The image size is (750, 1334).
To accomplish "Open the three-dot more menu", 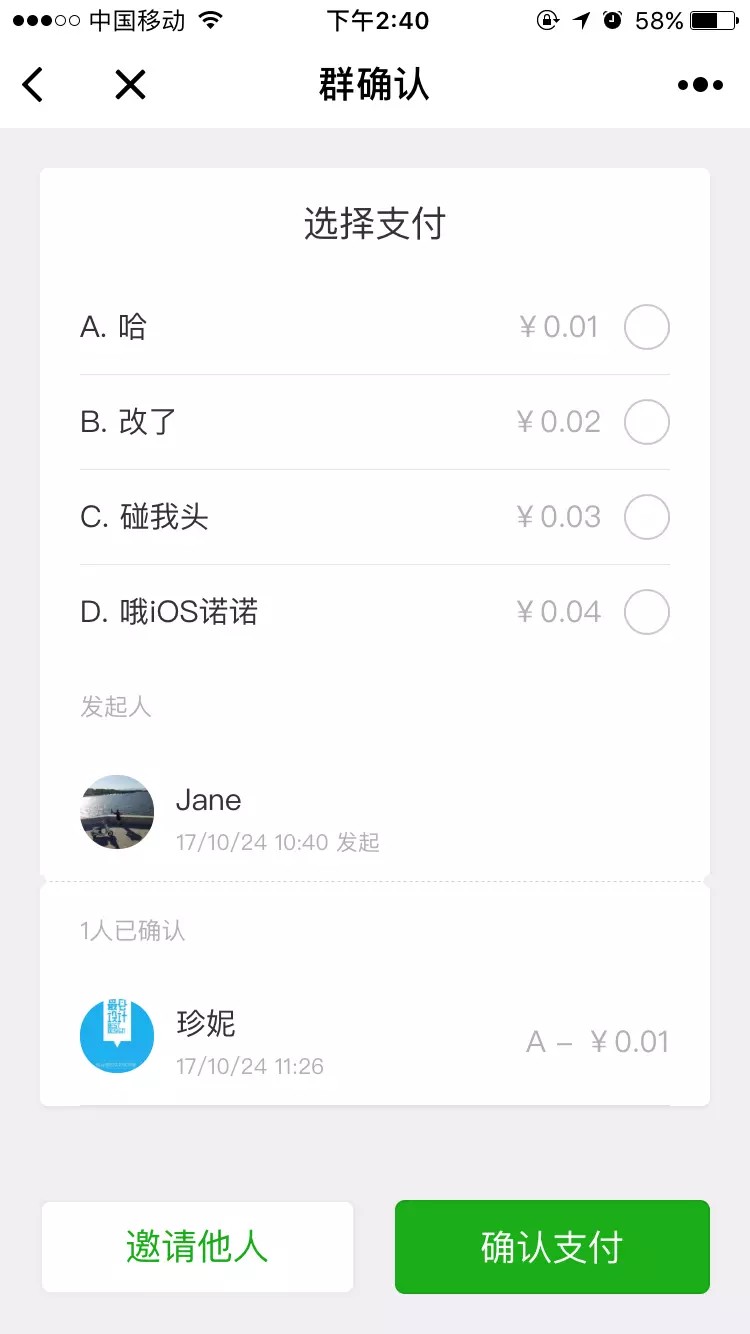I will pos(700,85).
